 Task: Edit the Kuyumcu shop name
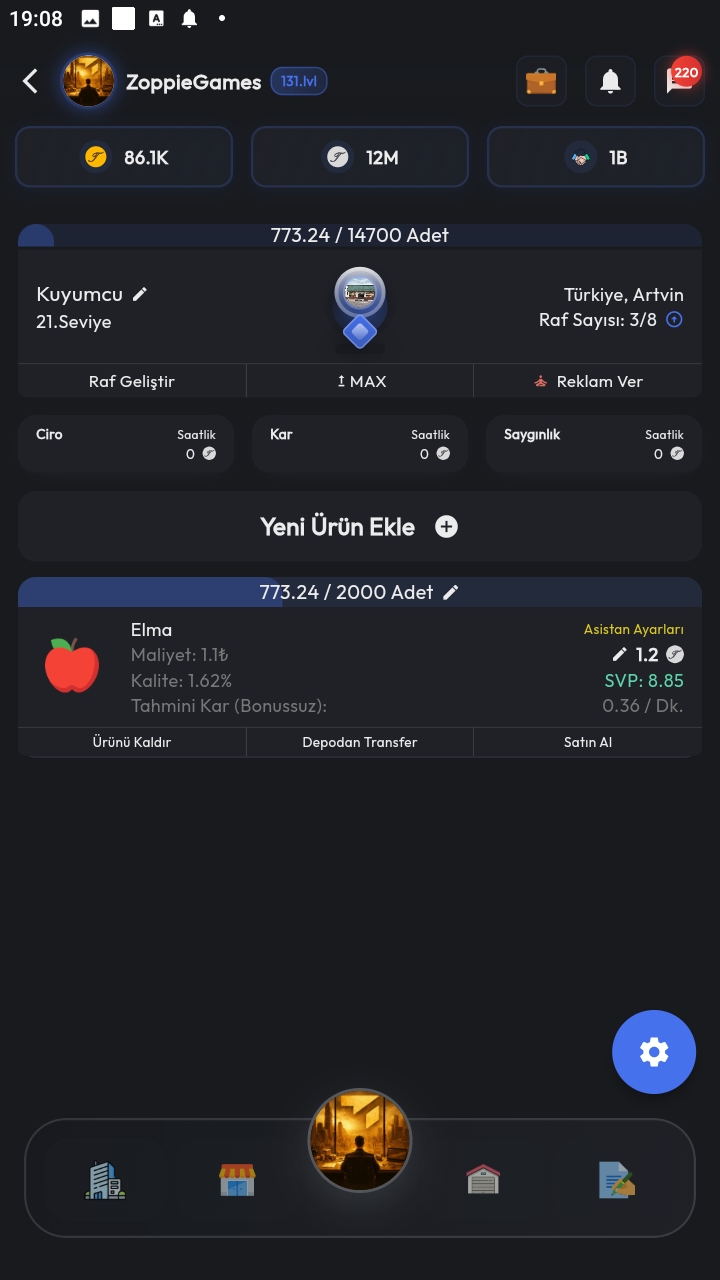click(x=140, y=294)
